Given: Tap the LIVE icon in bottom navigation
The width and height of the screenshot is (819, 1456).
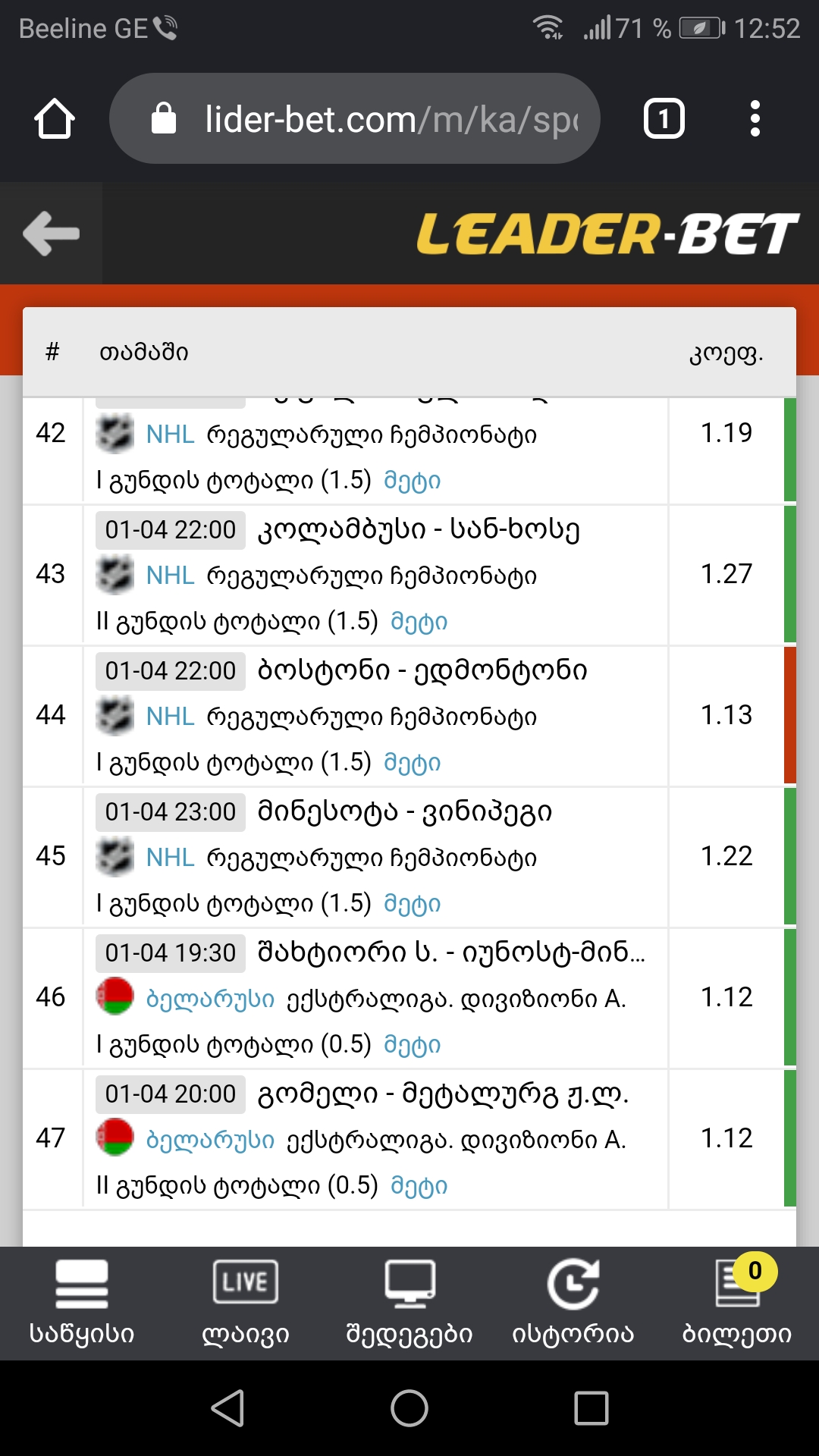Looking at the screenshot, I should [244, 1282].
